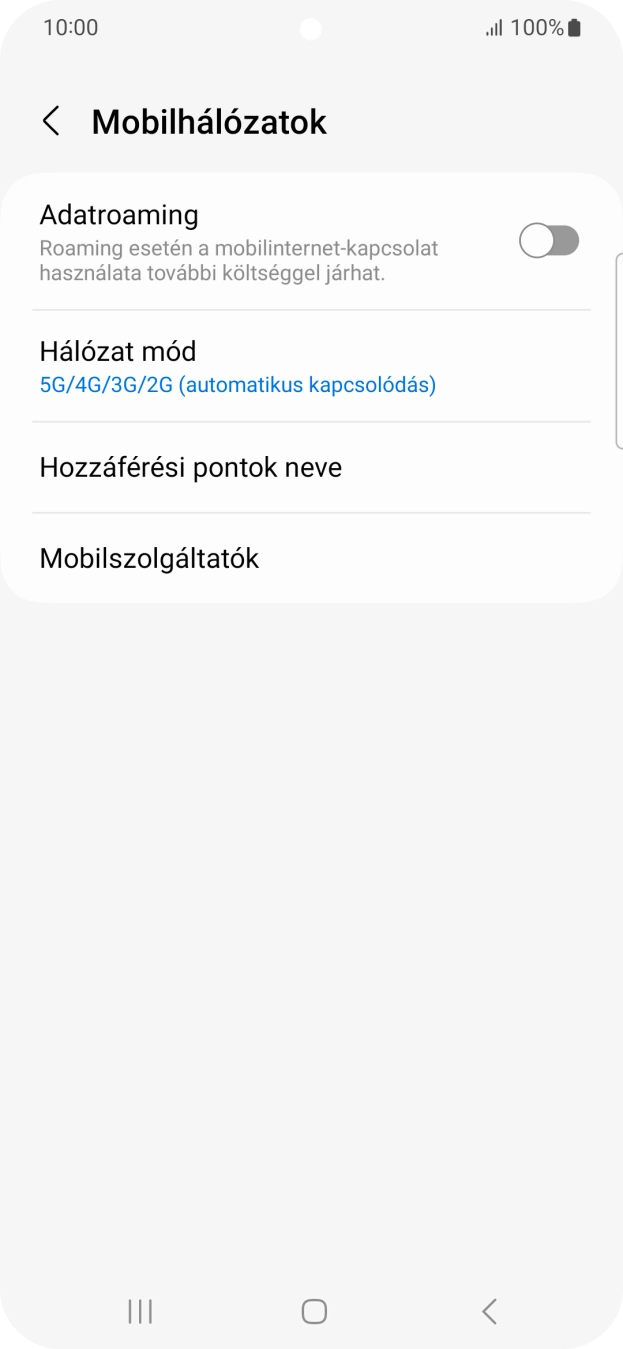Enable the Adatroaming switch
This screenshot has height=1349, width=623.
pyautogui.click(x=549, y=241)
